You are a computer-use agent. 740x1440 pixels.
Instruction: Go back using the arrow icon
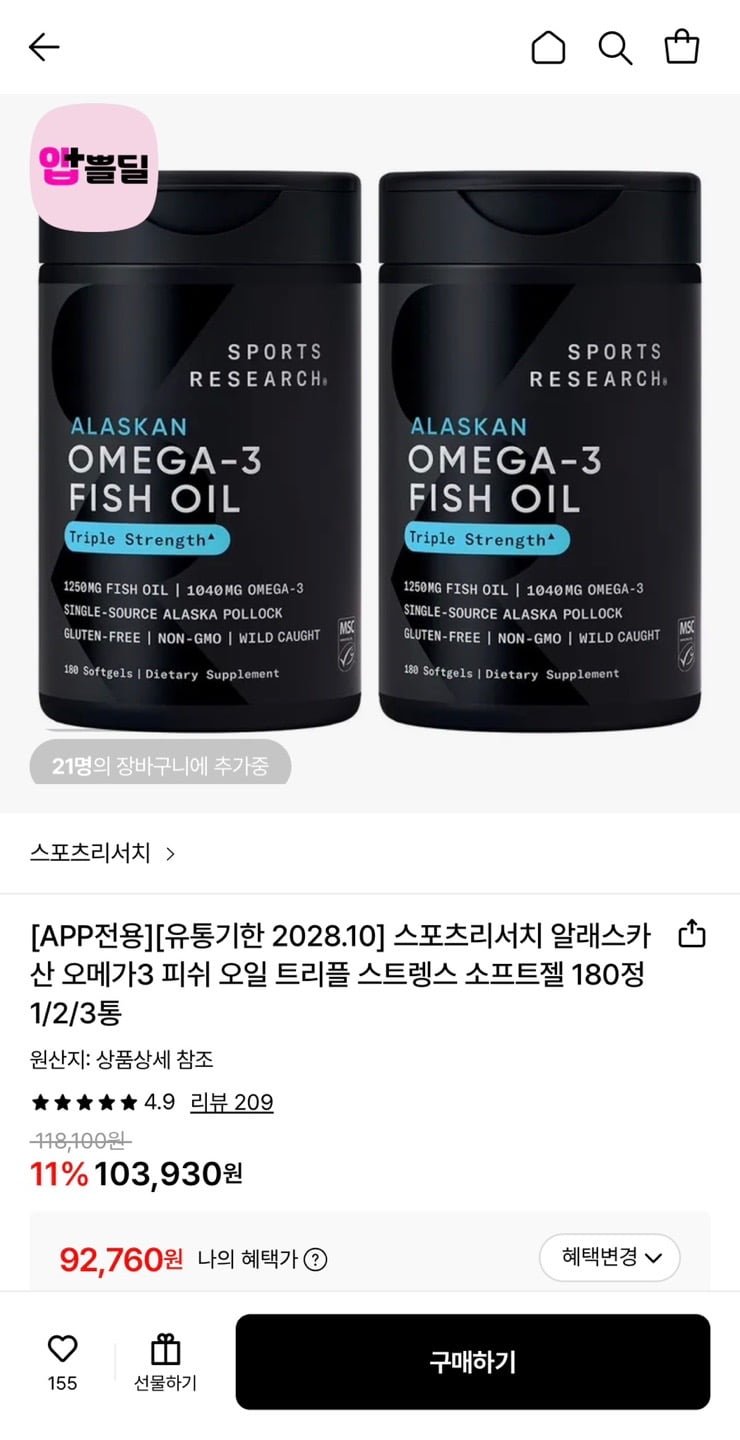(x=44, y=47)
